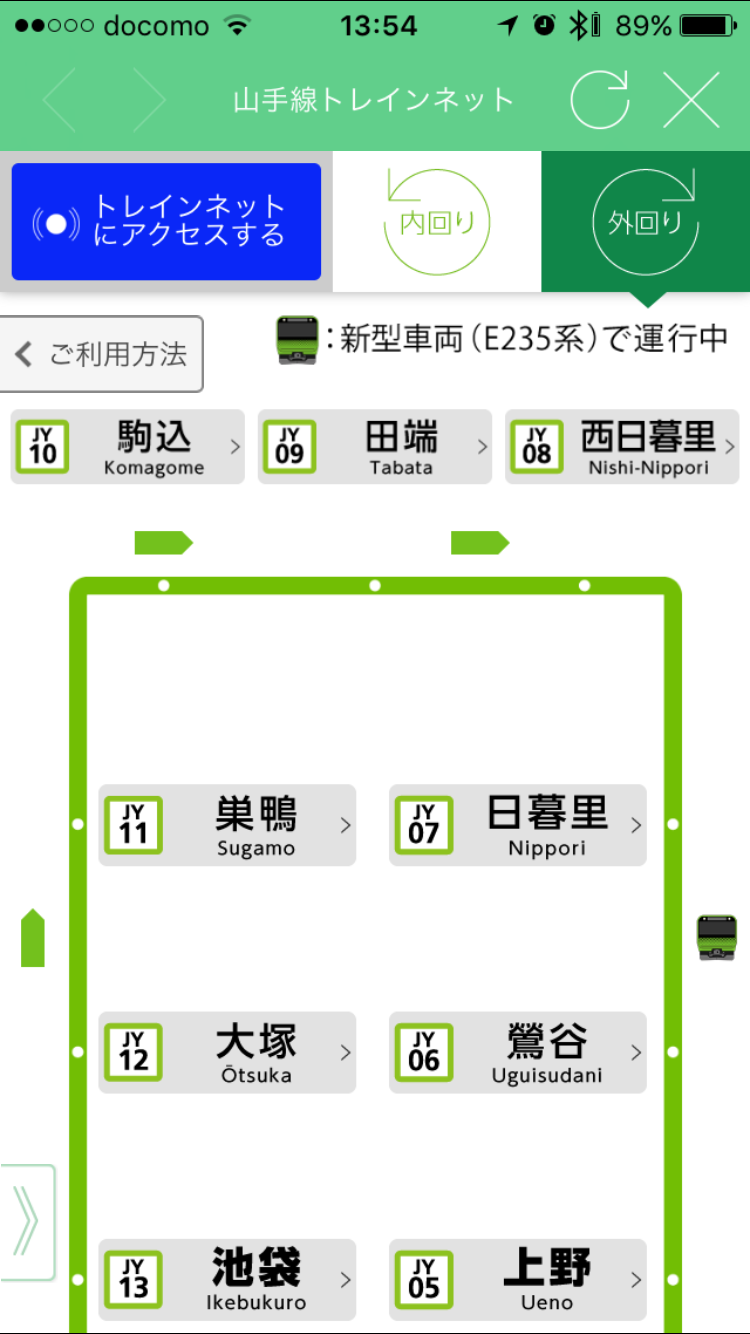Image resolution: width=750 pixels, height=1334 pixels.
Task: Tap the トレインネットにアクセスする button
Action: point(166,221)
